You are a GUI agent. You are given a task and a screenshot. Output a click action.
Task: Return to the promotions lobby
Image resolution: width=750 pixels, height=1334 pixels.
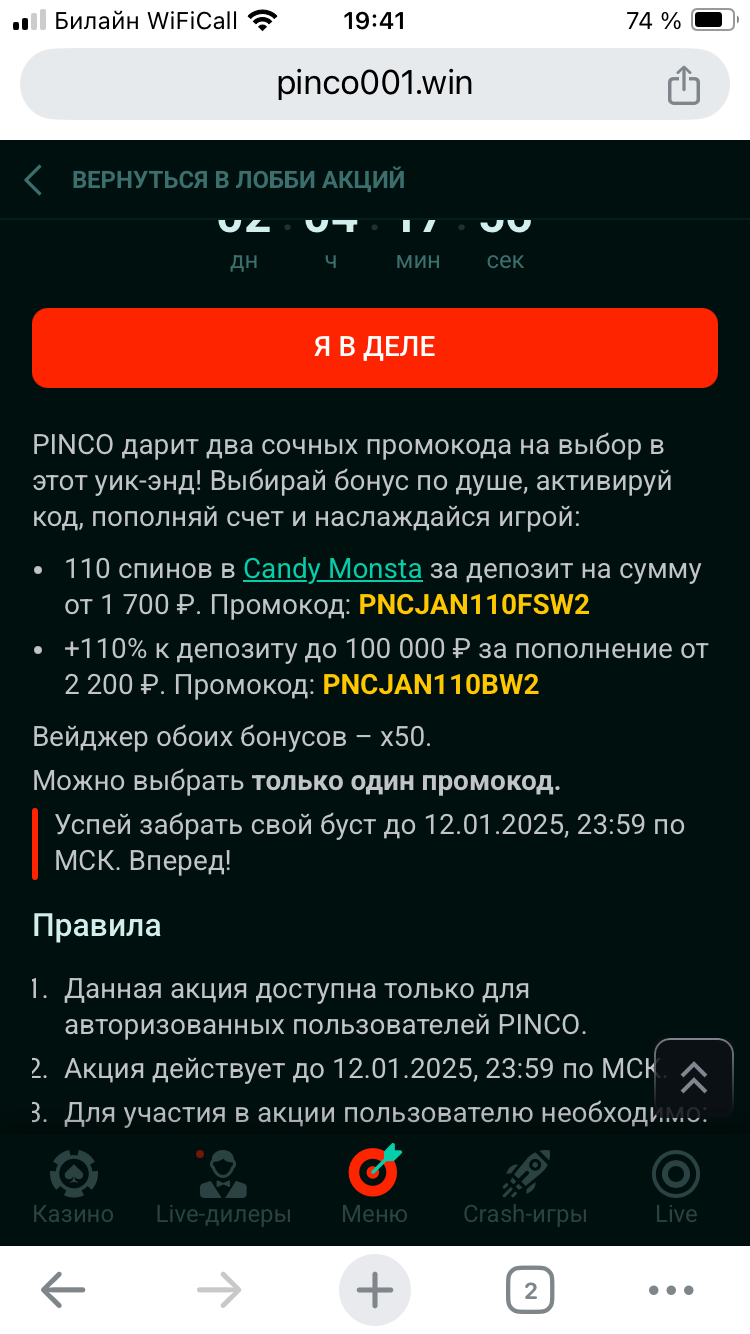tap(215, 180)
